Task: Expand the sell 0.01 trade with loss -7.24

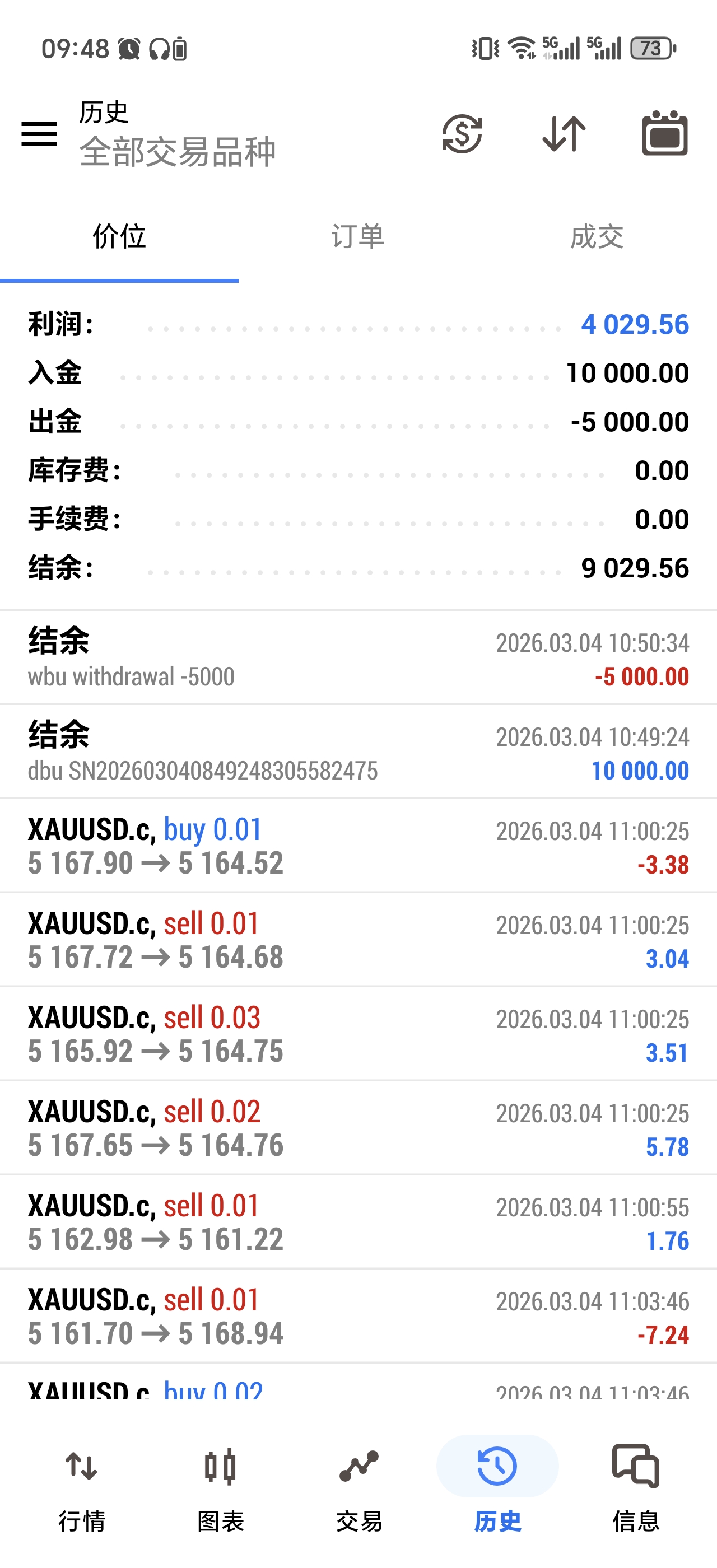Action: point(358,1317)
